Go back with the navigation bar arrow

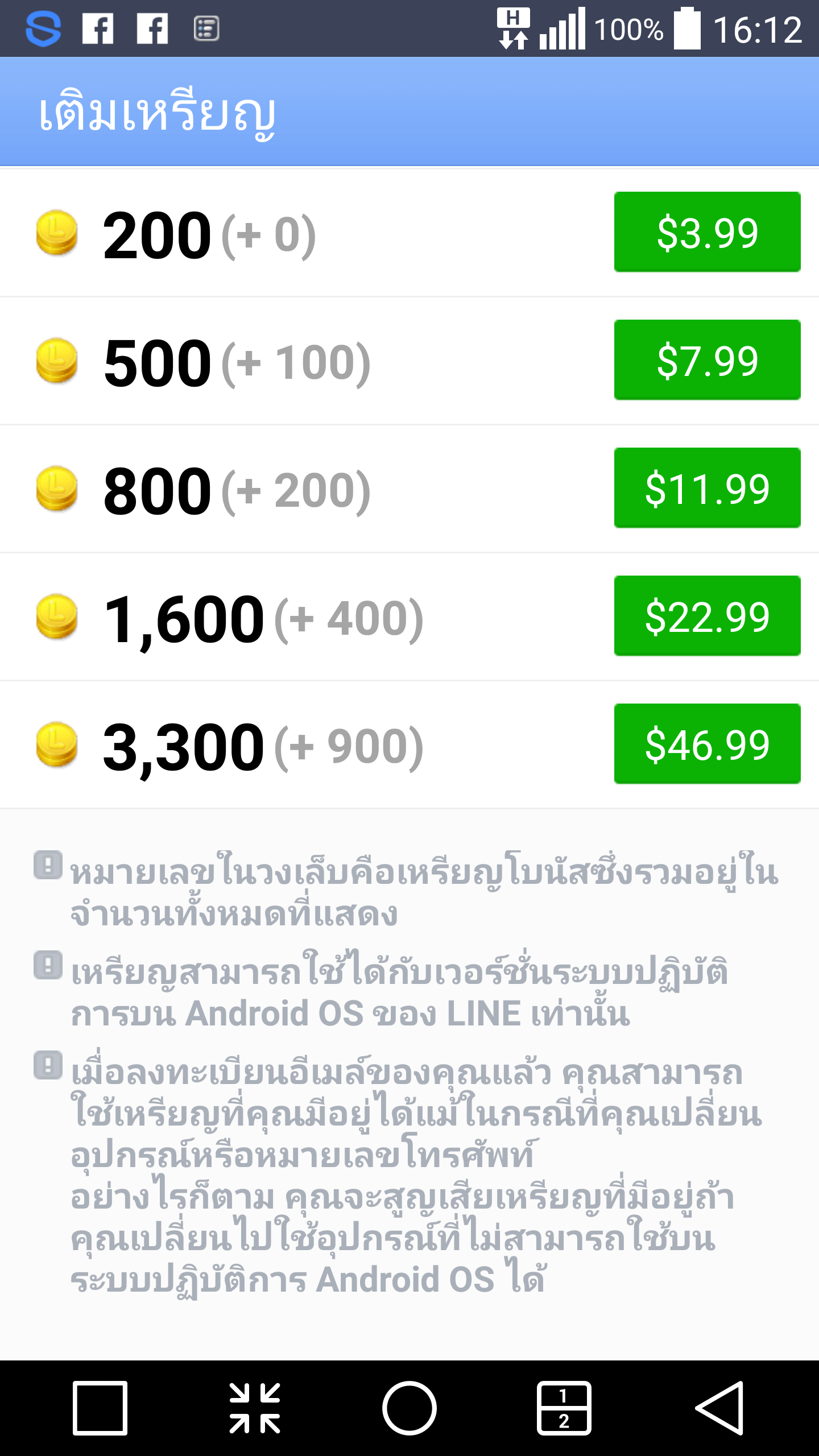tap(720, 1408)
